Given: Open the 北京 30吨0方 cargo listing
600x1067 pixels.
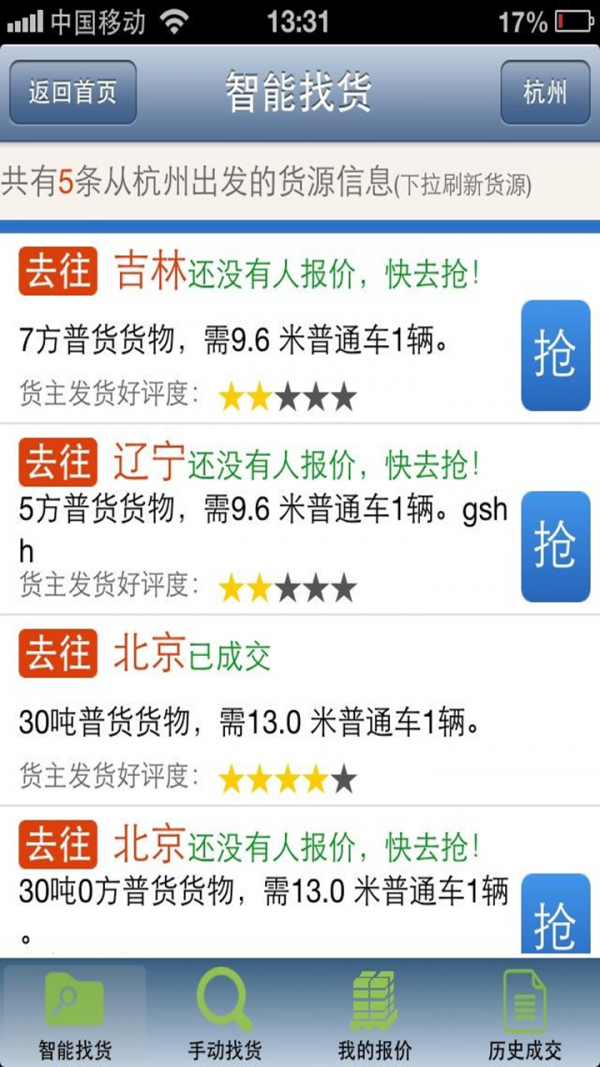Looking at the screenshot, I should (300, 882).
